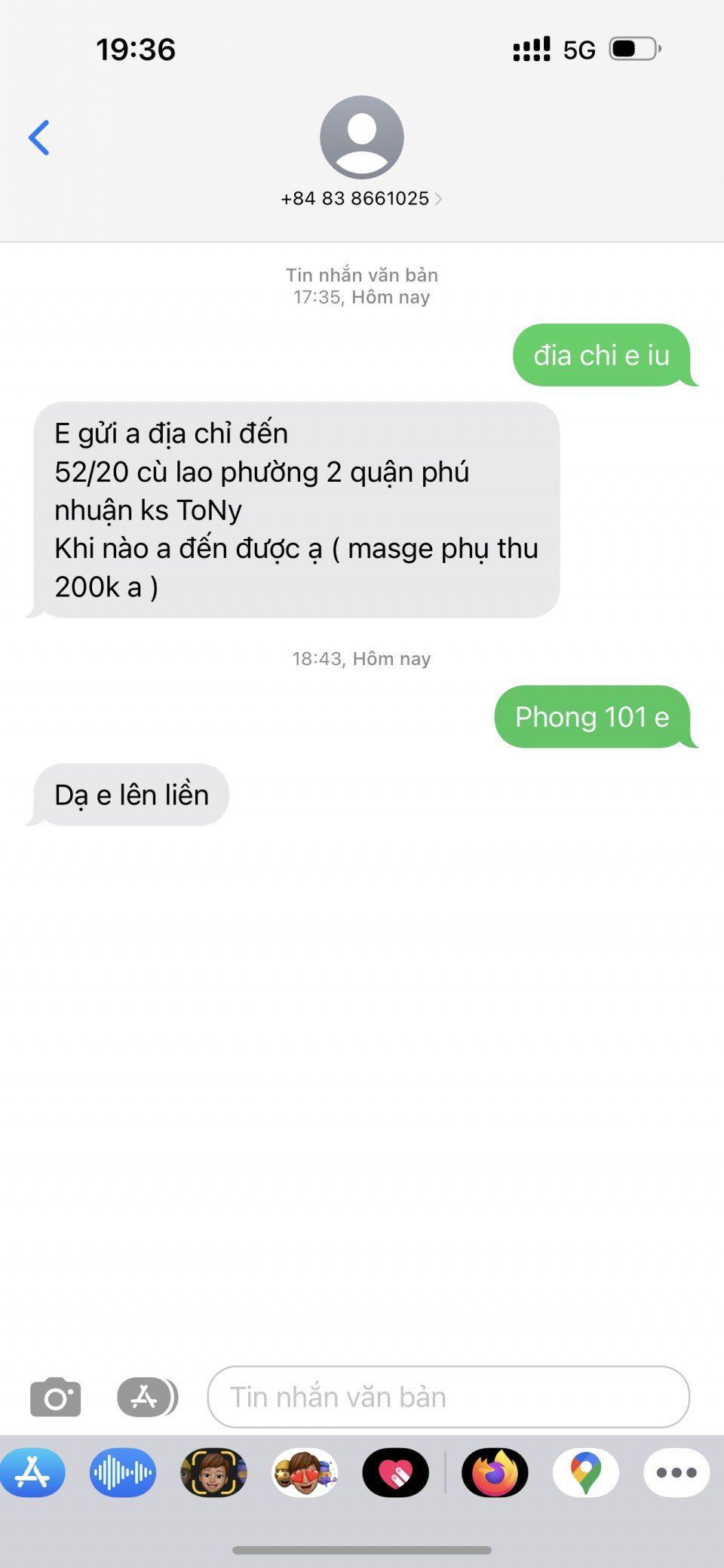Open the Memoji stickers app

305,1472
